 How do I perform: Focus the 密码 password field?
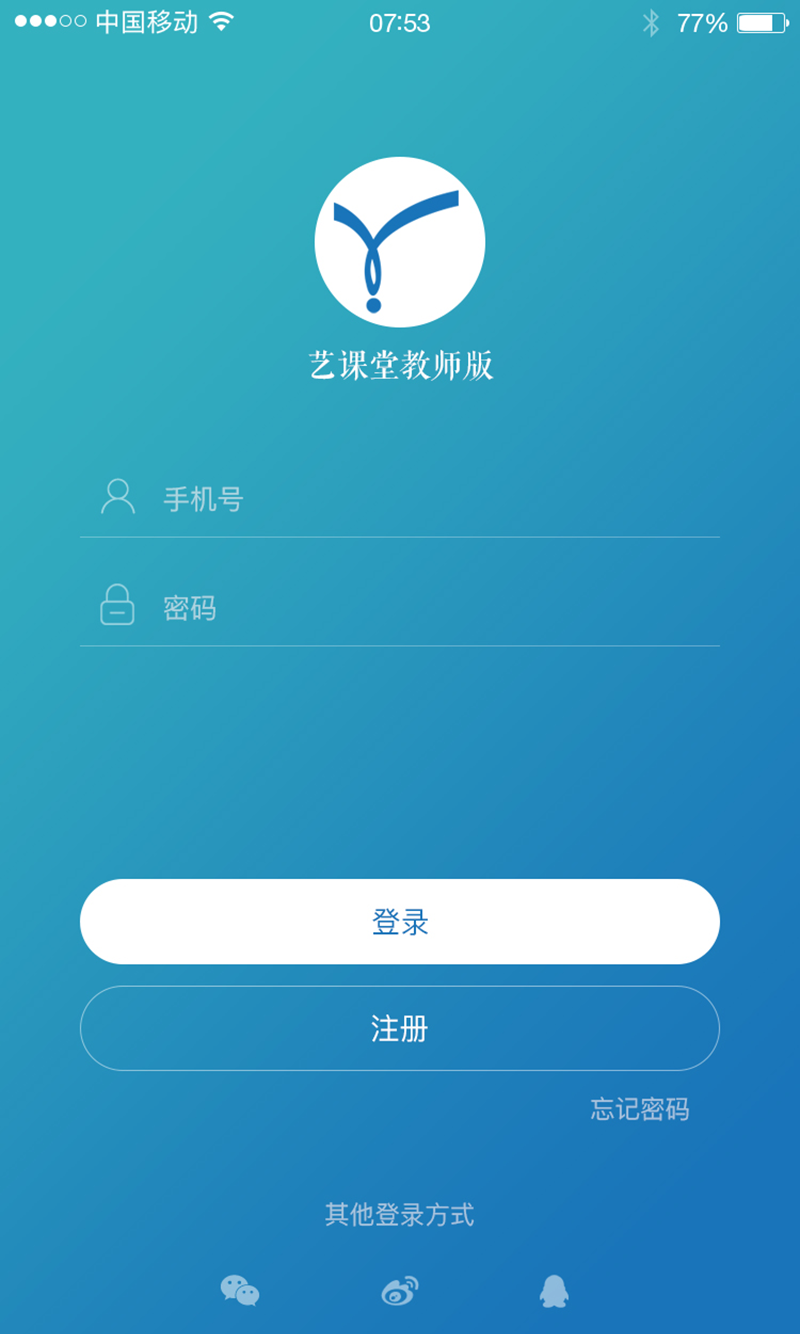tap(420, 608)
